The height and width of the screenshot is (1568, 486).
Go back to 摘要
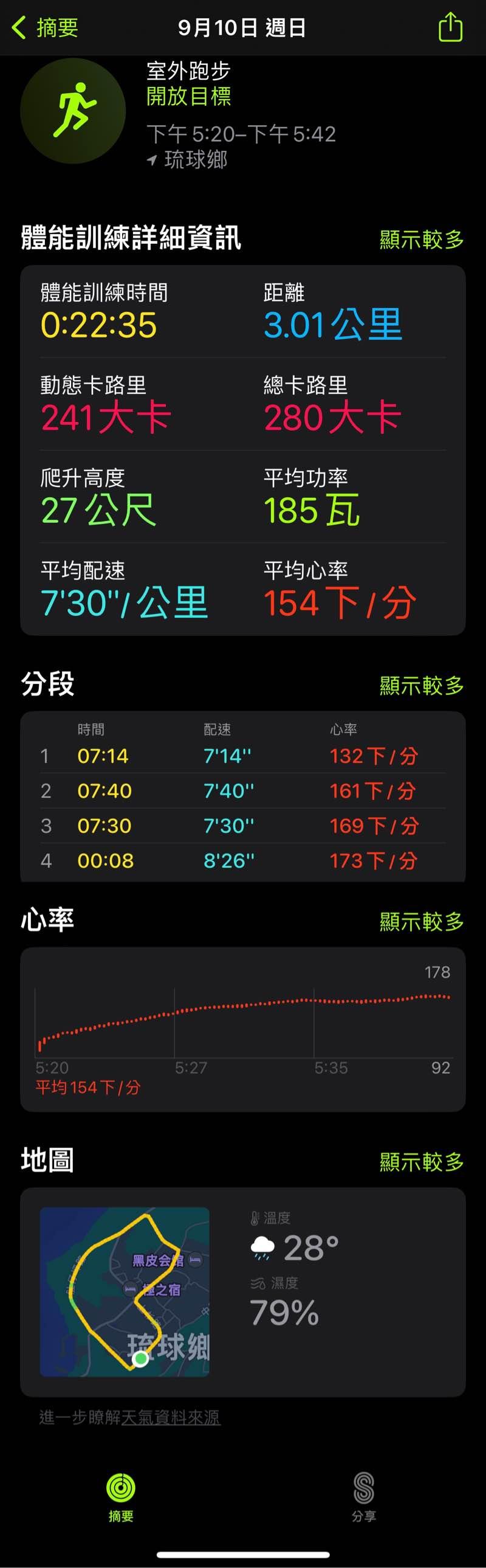coord(46,28)
